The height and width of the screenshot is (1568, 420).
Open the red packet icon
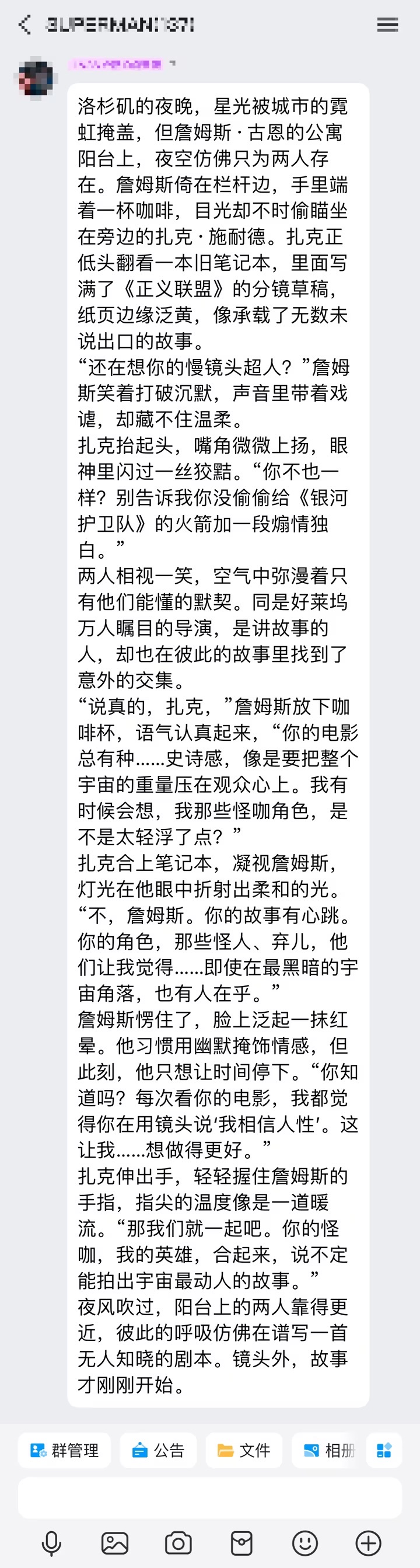(242, 1543)
